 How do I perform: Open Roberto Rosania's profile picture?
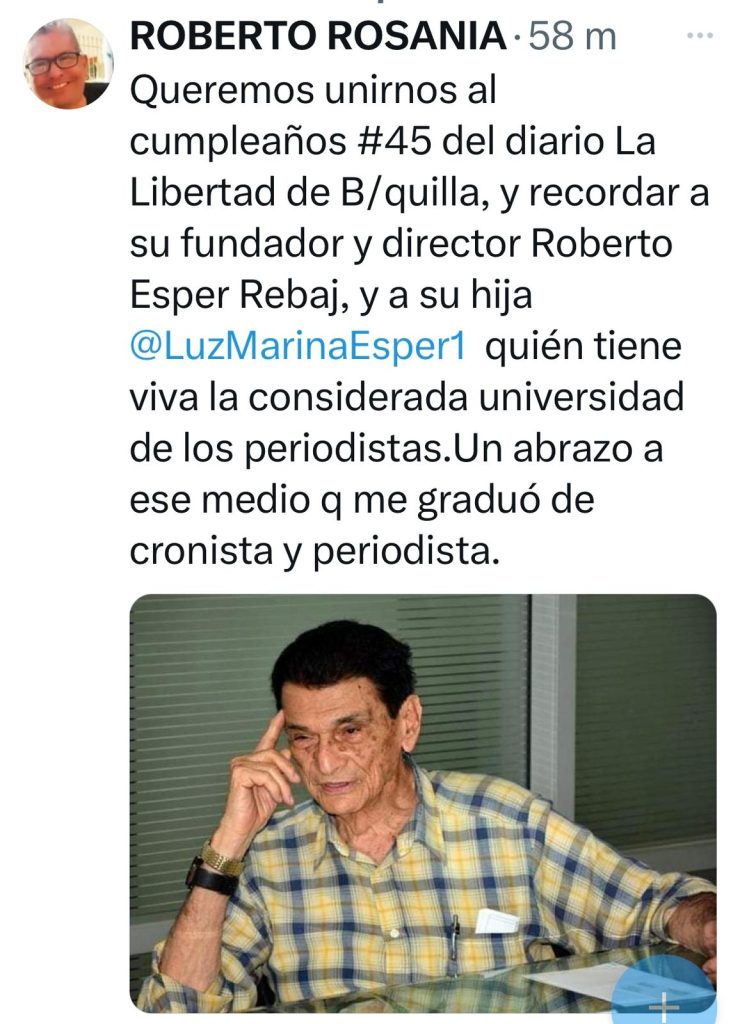[x=67, y=64]
